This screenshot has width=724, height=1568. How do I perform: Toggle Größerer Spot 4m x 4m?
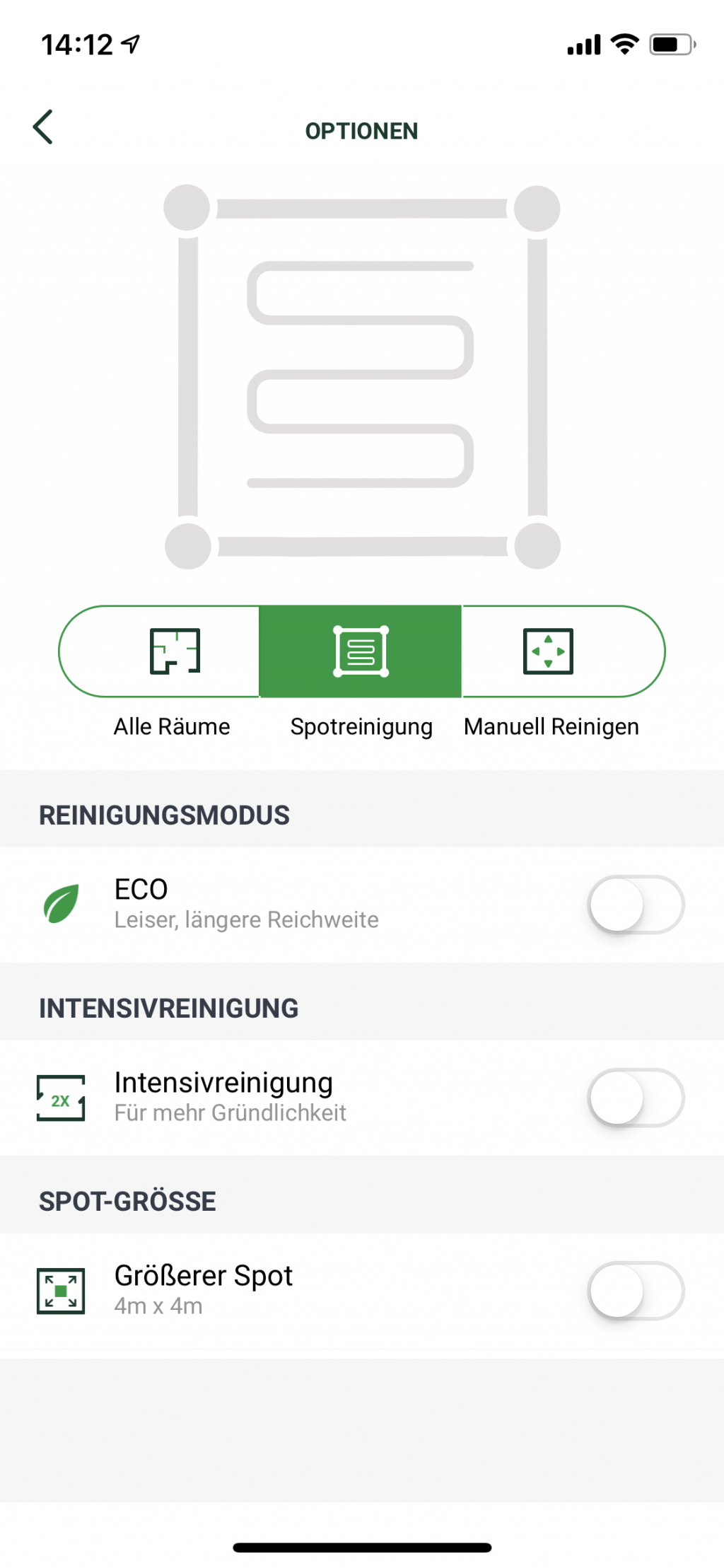(635, 1291)
